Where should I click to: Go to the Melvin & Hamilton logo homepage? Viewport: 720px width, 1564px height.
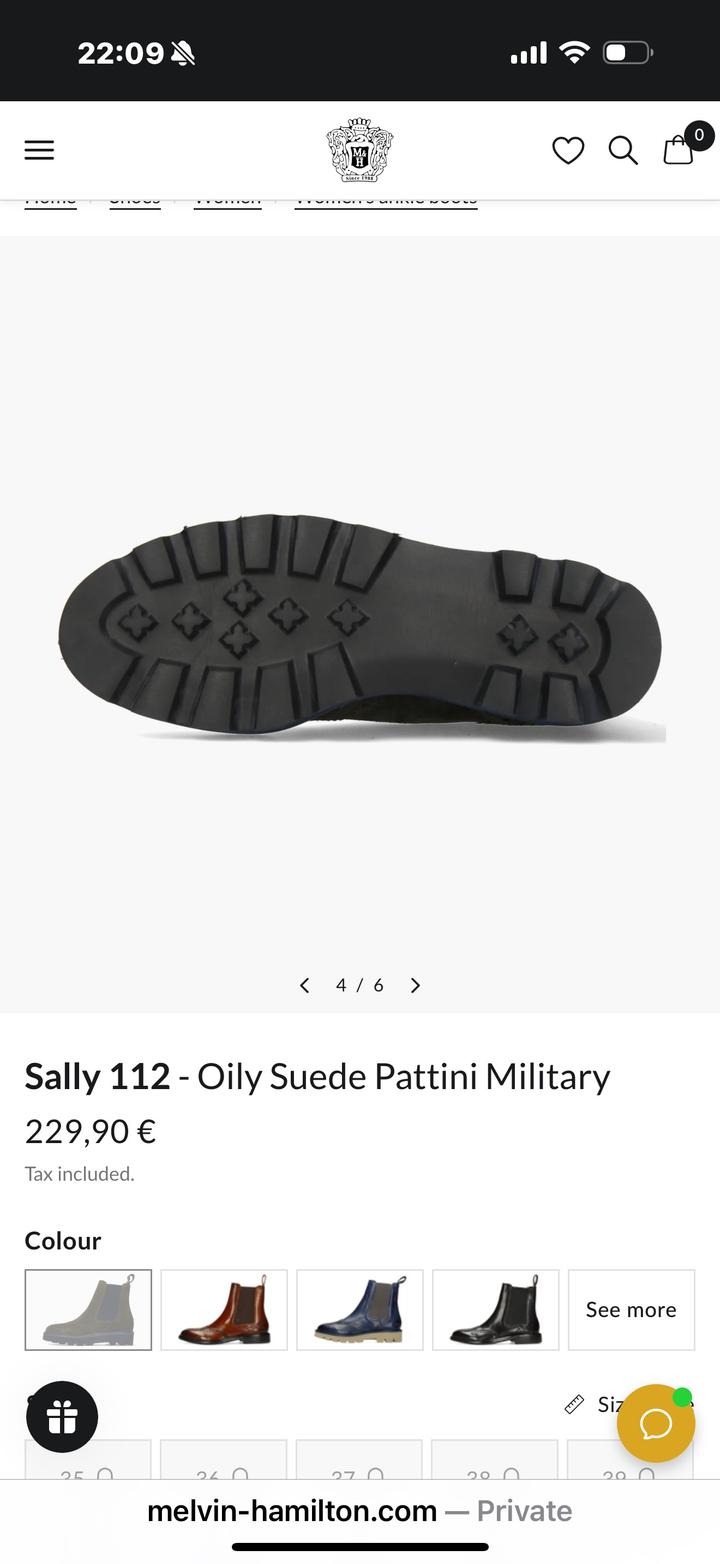coord(359,150)
